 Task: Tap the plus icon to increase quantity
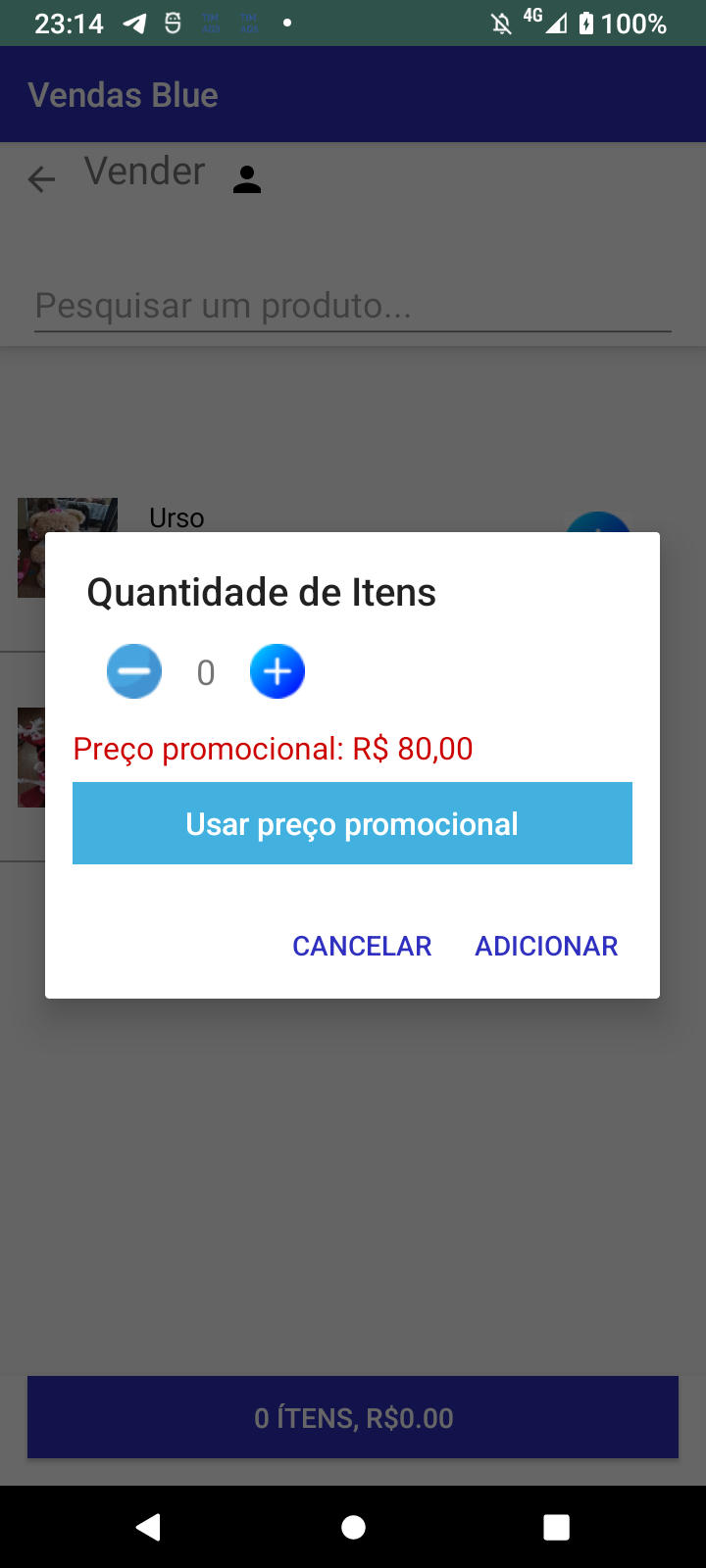[277, 671]
